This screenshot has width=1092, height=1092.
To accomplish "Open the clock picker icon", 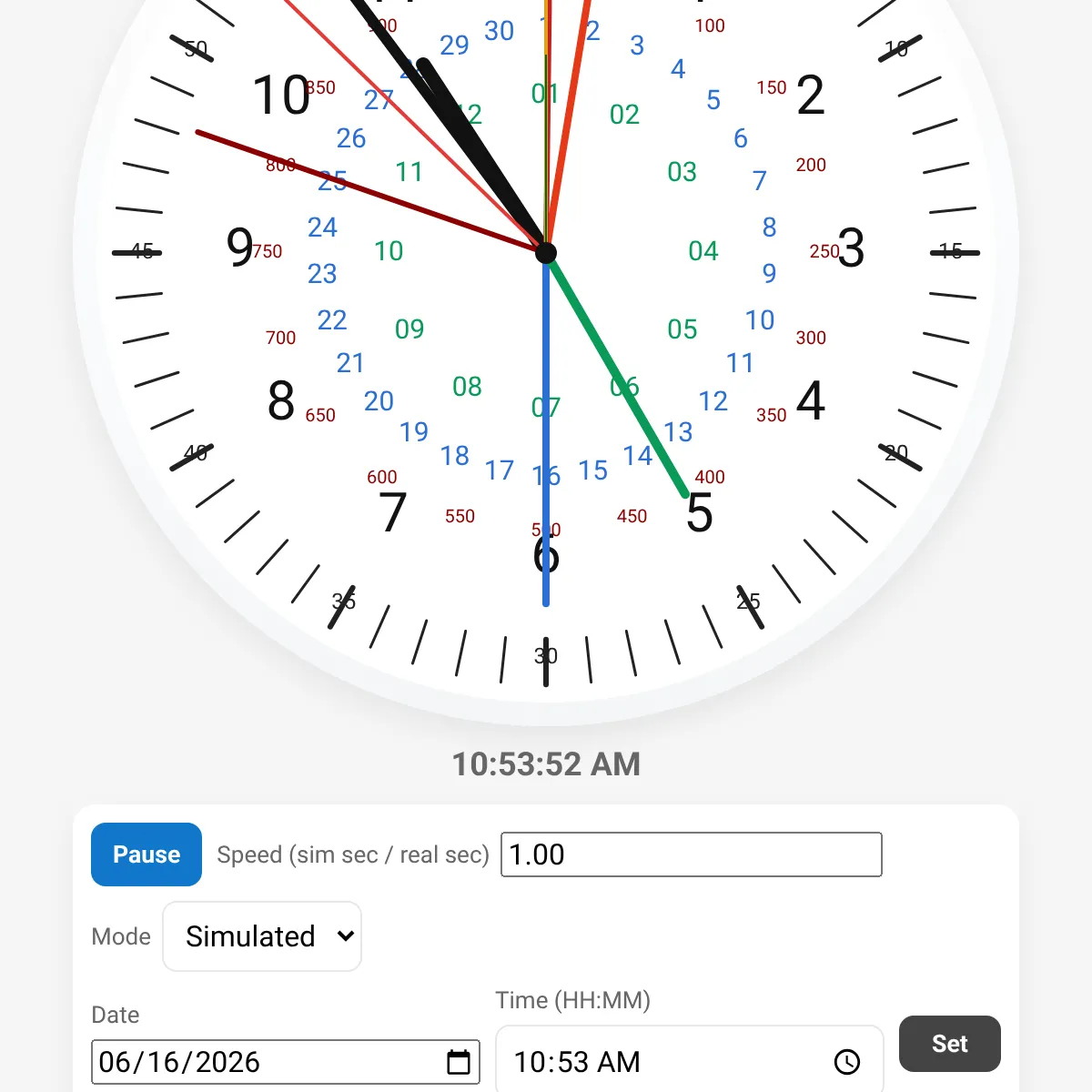I will [x=847, y=1062].
